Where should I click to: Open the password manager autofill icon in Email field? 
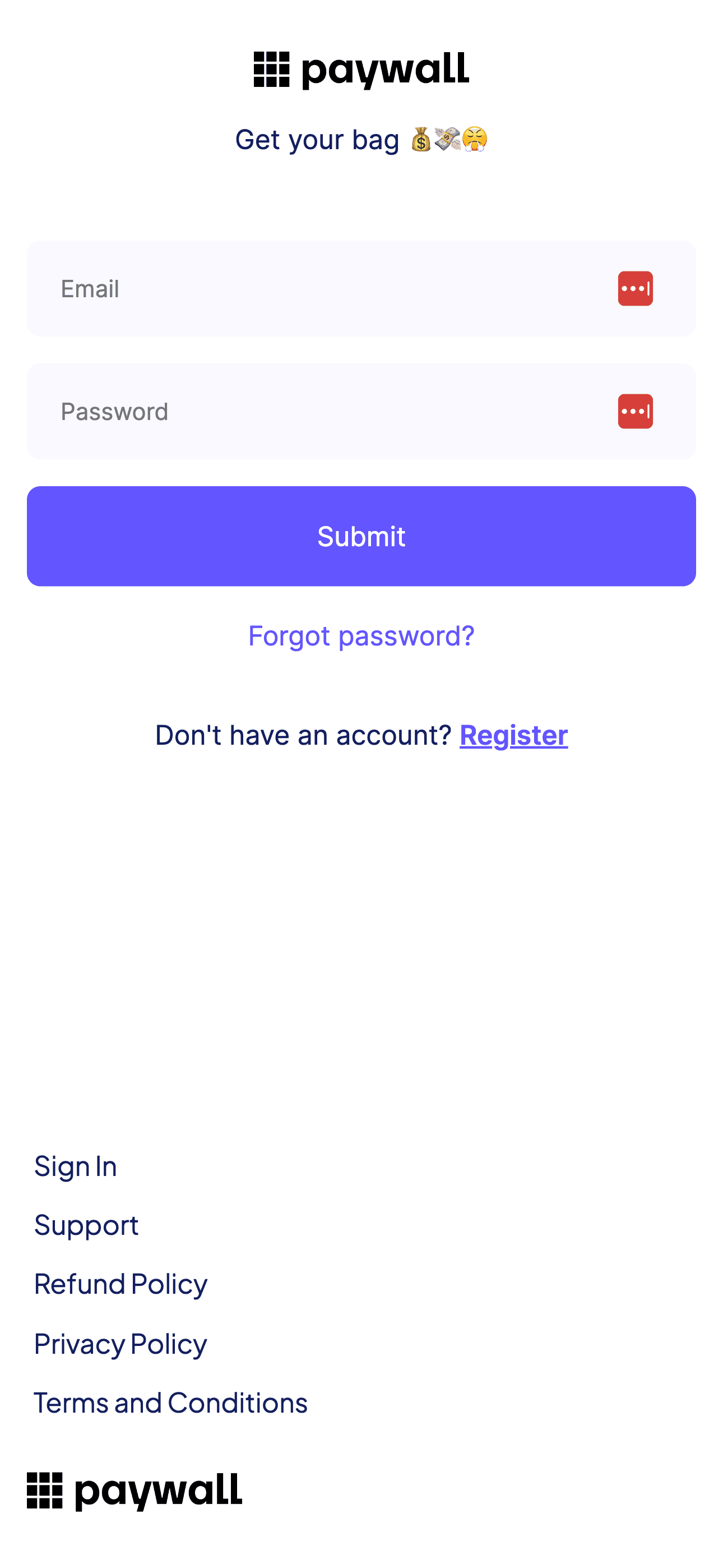(635, 288)
